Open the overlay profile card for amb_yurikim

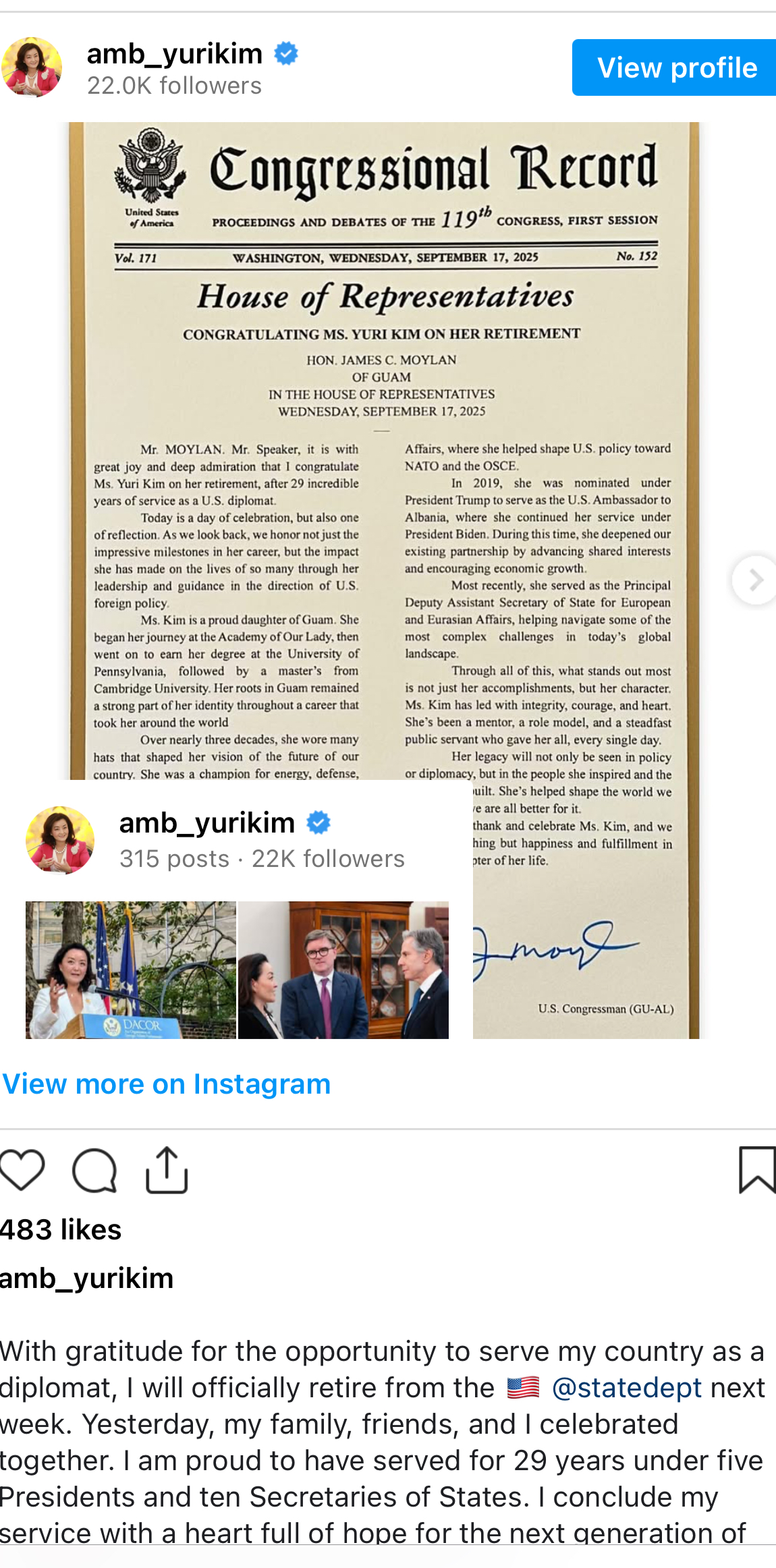[x=207, y=823]
